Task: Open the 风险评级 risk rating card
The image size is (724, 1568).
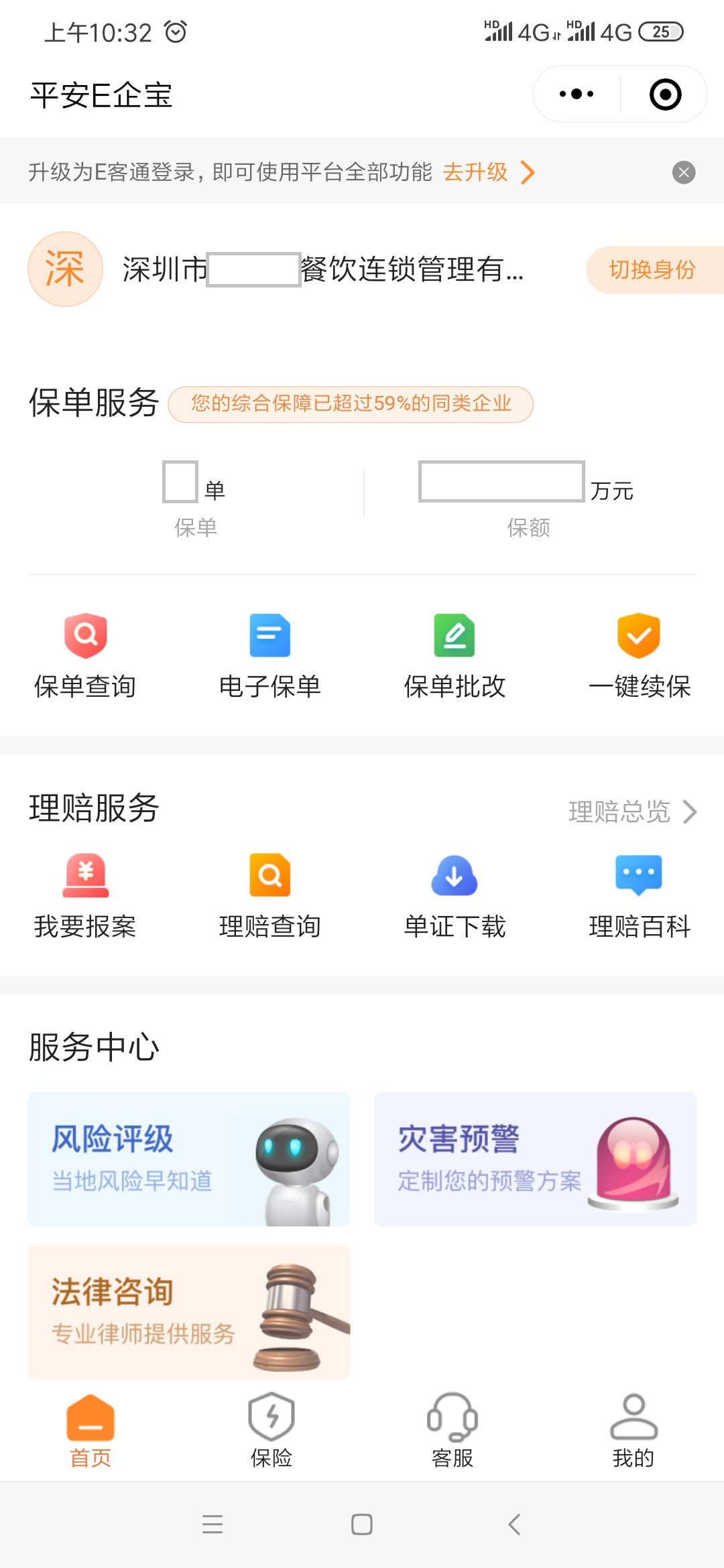Action: click(189, 1159)
